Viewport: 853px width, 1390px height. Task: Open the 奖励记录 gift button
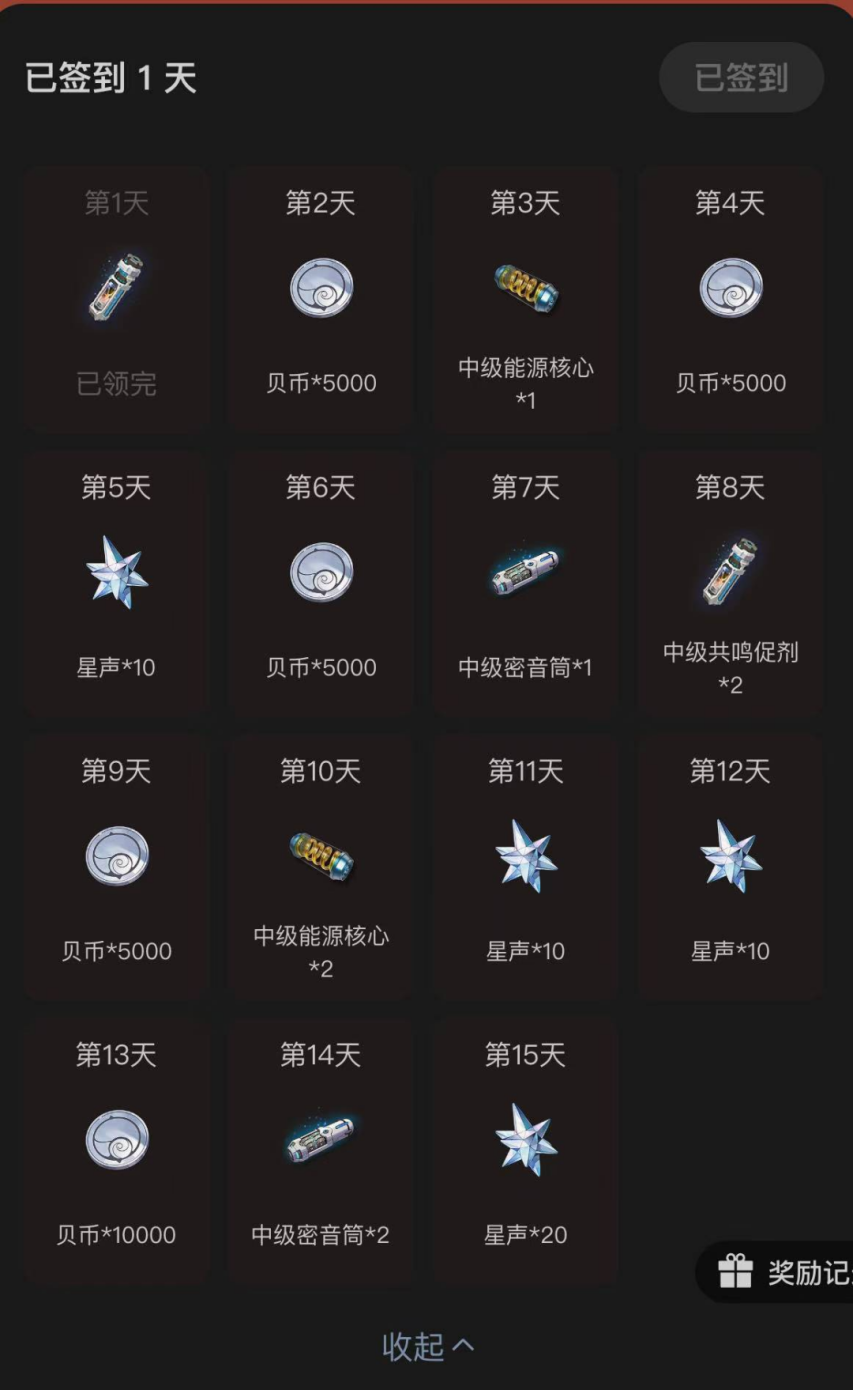pyautogui.click(x=777, y=1272)
